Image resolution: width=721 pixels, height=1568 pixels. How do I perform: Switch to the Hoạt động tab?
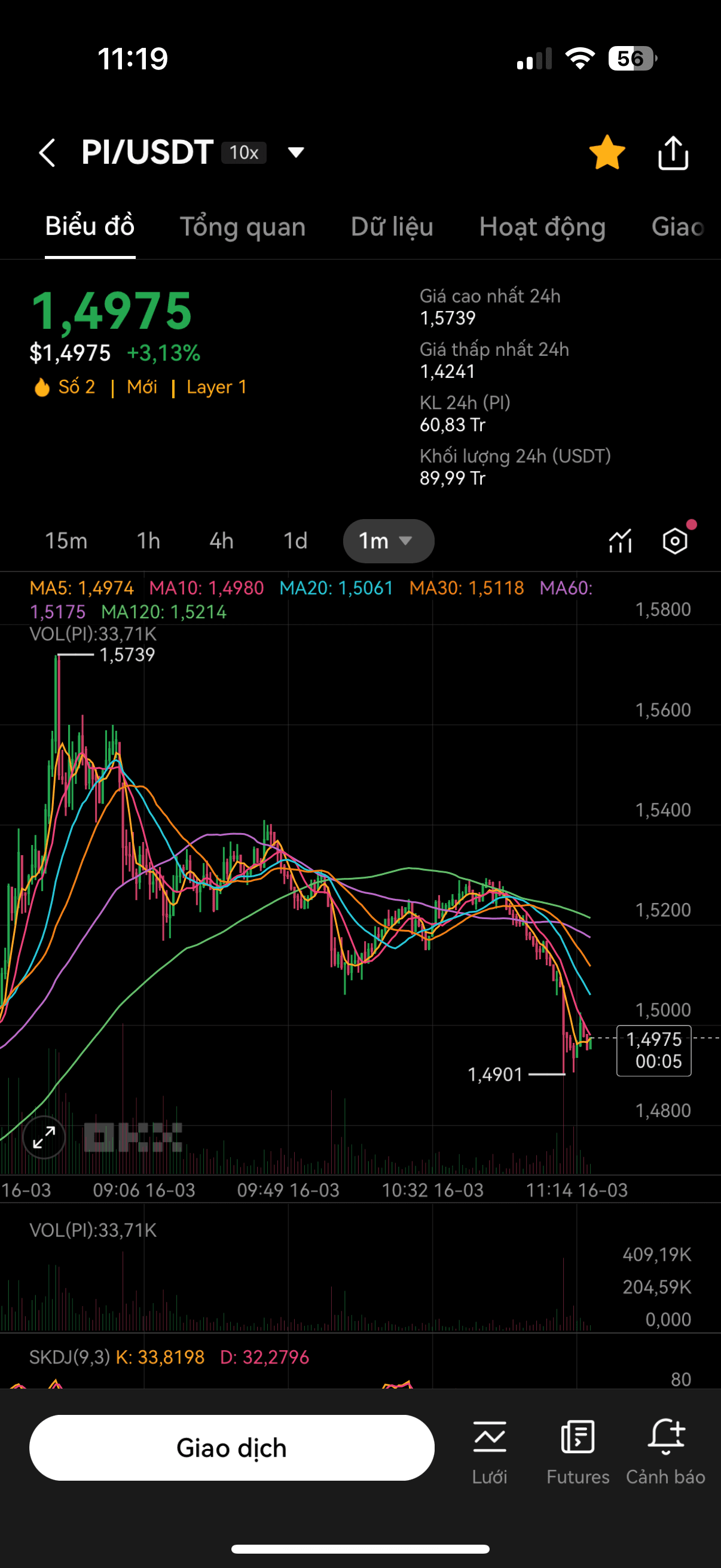click(542, 227)
